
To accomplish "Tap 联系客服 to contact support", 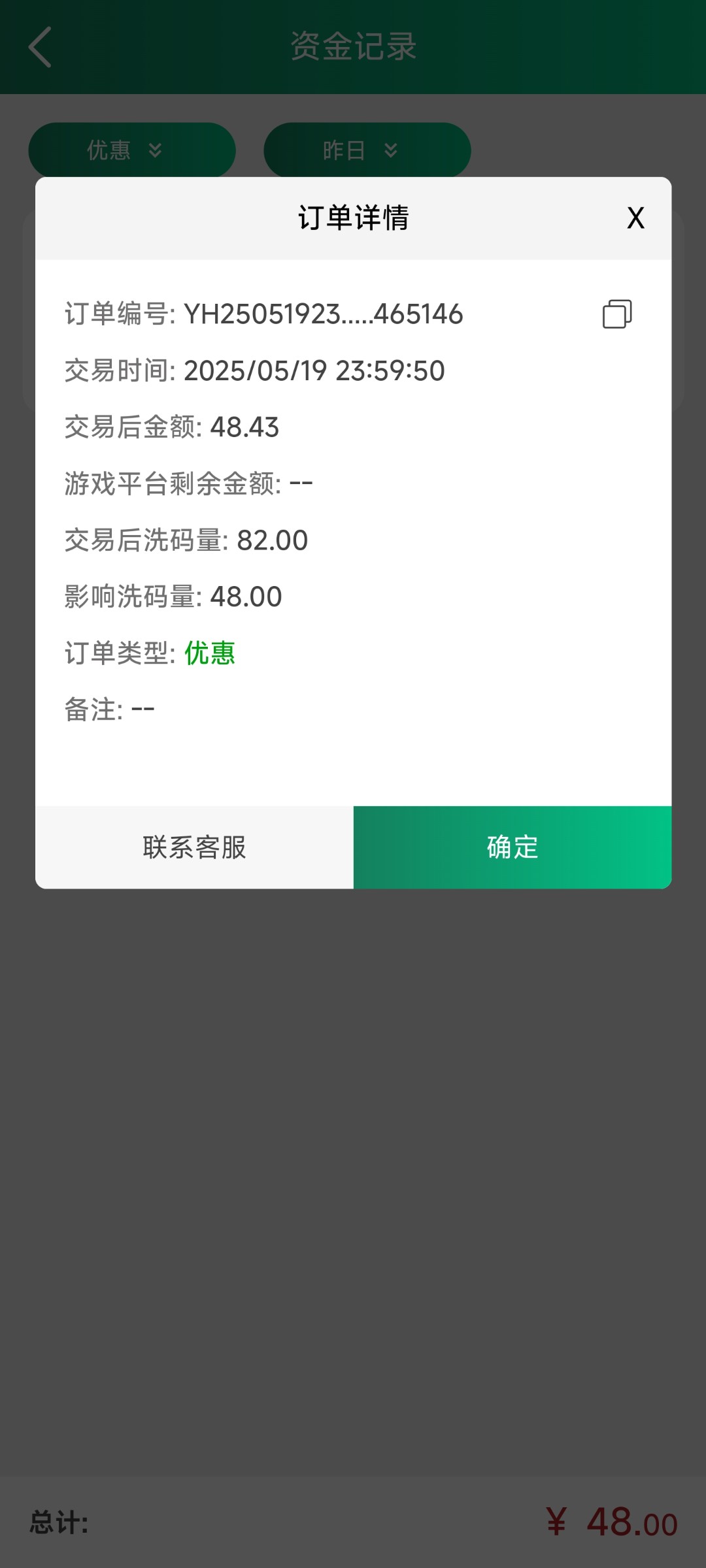I will (x=194, y=847).
